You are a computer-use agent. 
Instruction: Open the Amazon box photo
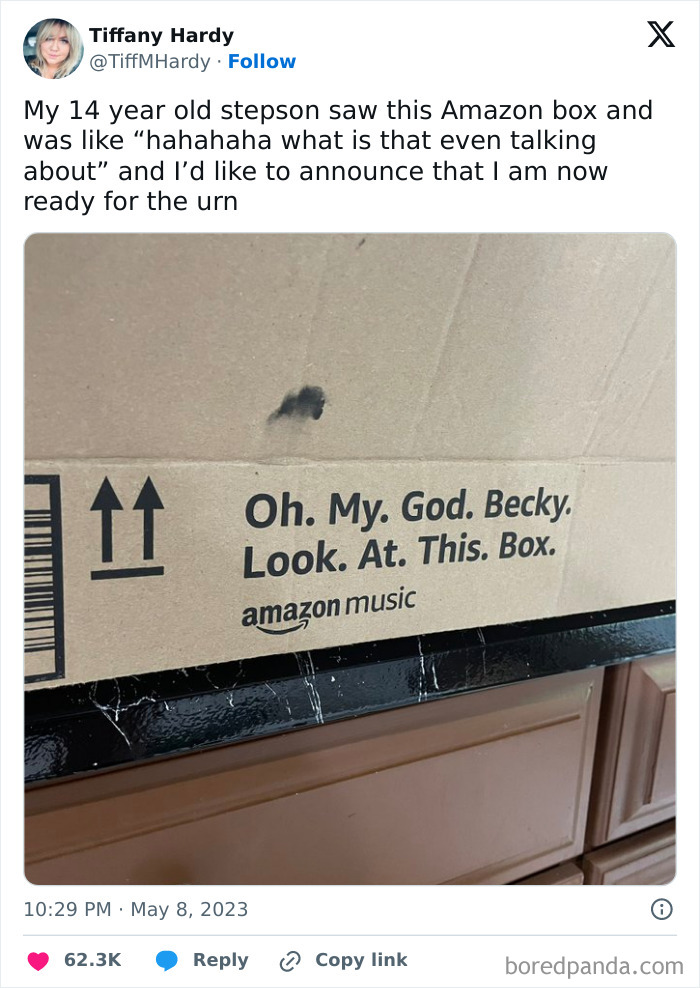[x=350, y=558]
